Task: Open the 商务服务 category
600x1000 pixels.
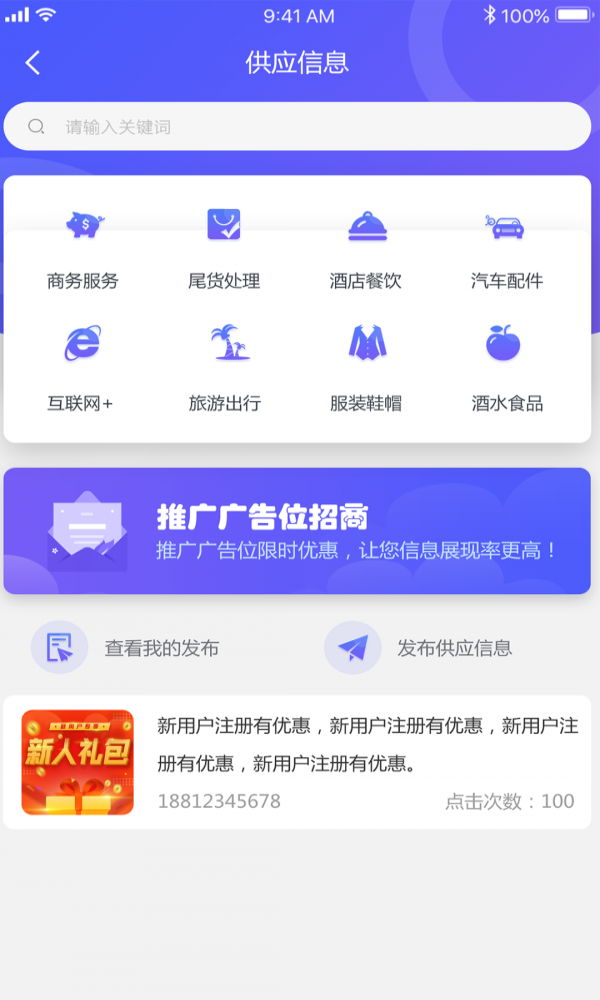Action: pos(83,247)
